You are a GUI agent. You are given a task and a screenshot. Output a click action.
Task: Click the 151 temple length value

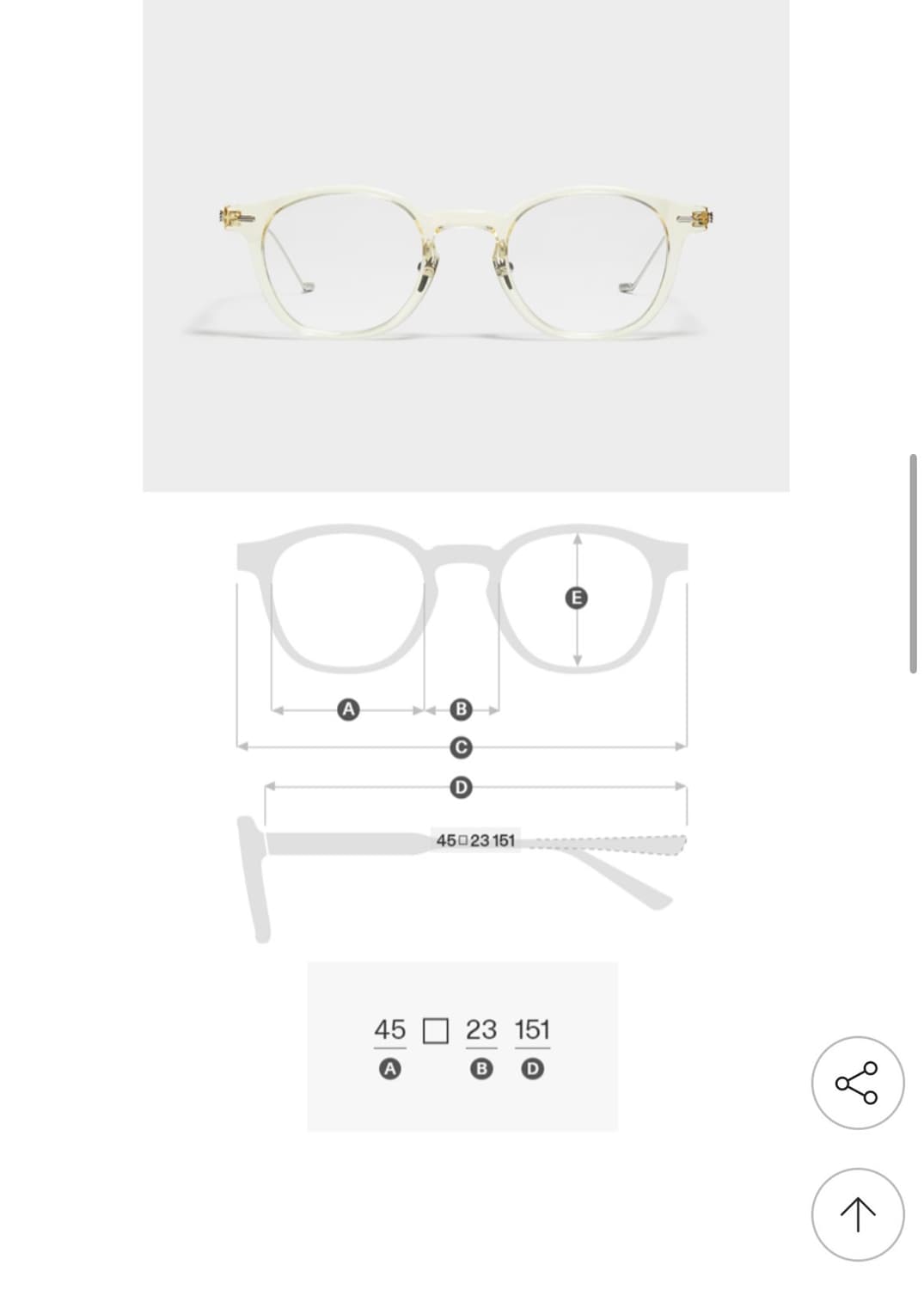(532, 1028)
